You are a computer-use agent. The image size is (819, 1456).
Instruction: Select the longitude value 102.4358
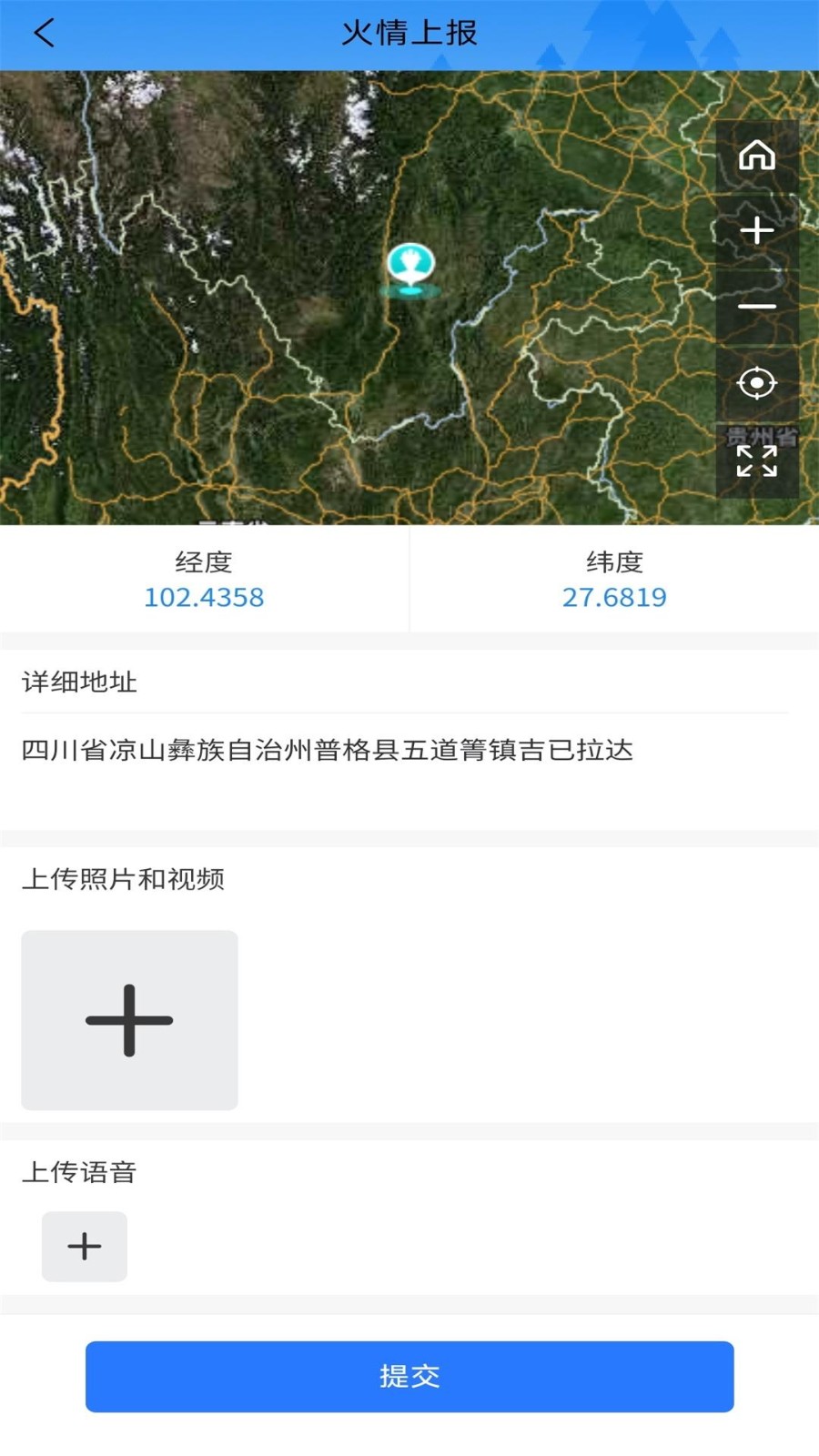click(205, 598)
